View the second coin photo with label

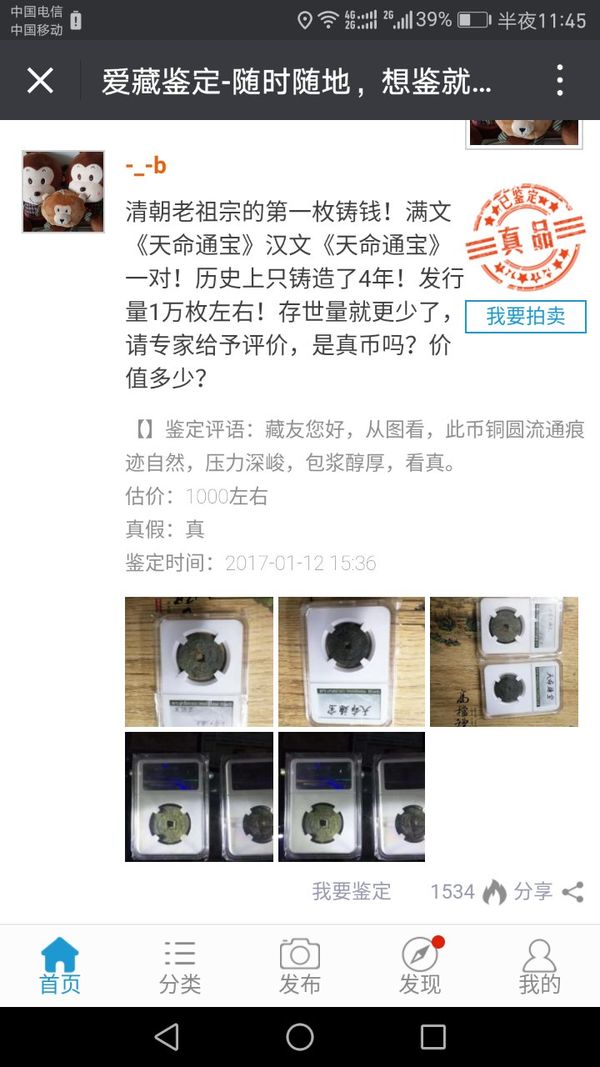pyautogui.click(x=351, y=661)
